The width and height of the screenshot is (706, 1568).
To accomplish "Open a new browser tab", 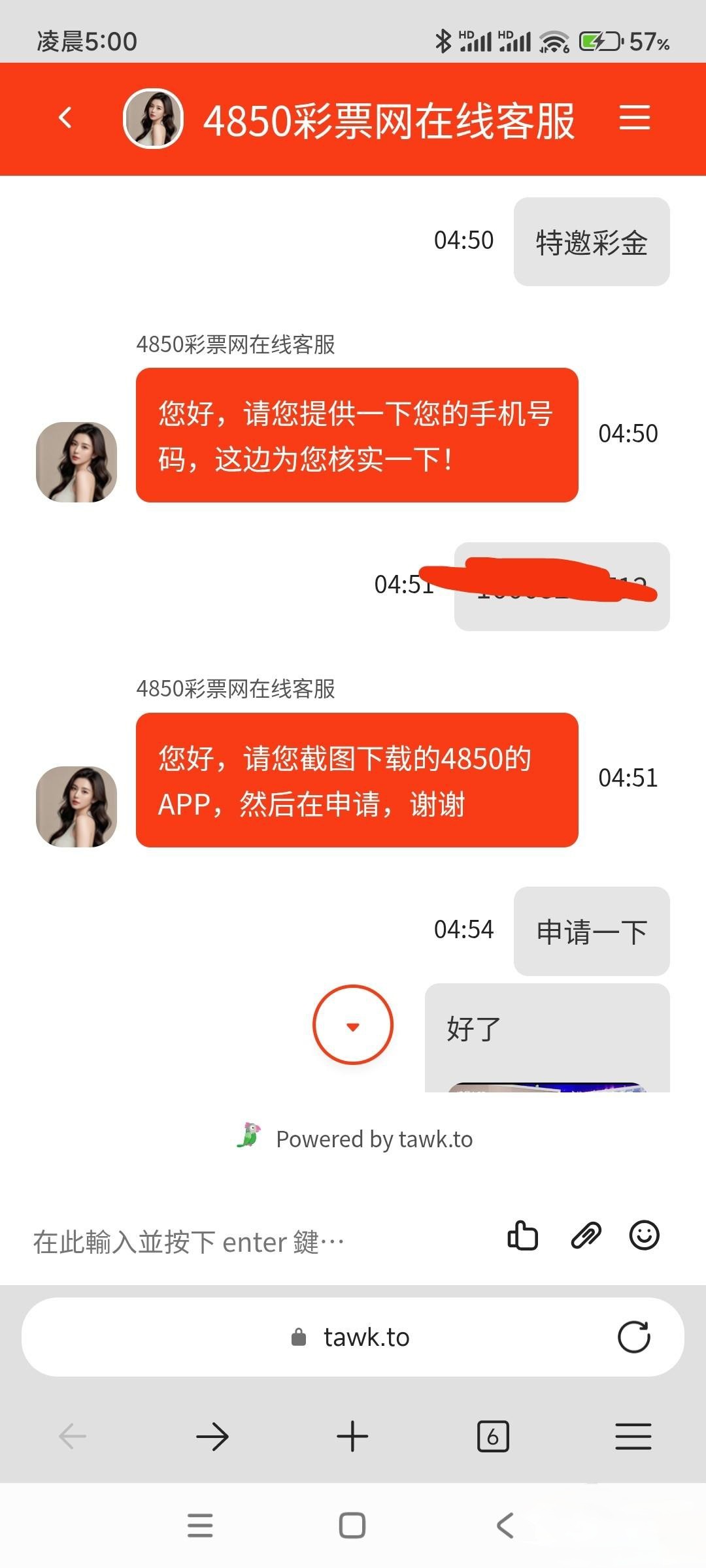I will [352, 1437].
